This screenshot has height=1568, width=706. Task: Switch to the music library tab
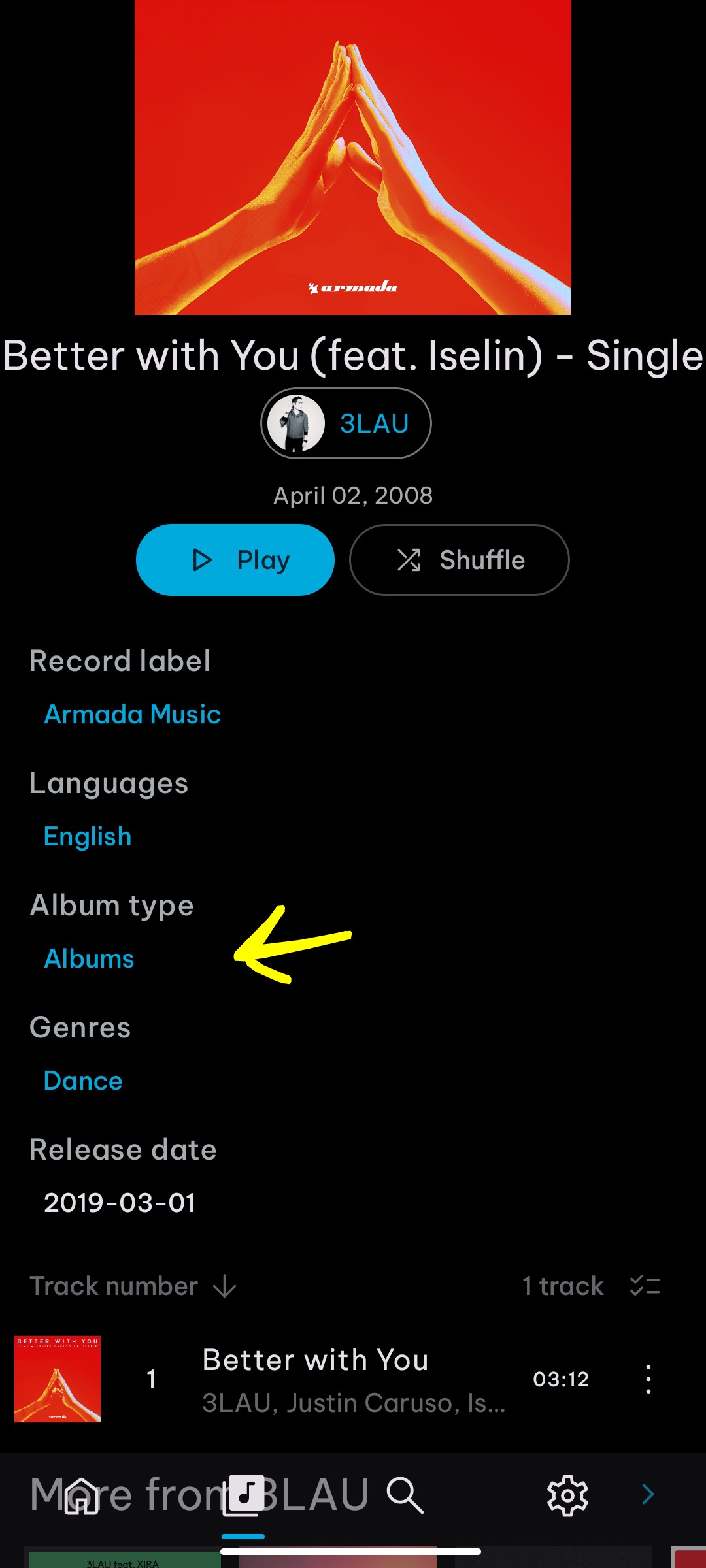point(243,1495)
